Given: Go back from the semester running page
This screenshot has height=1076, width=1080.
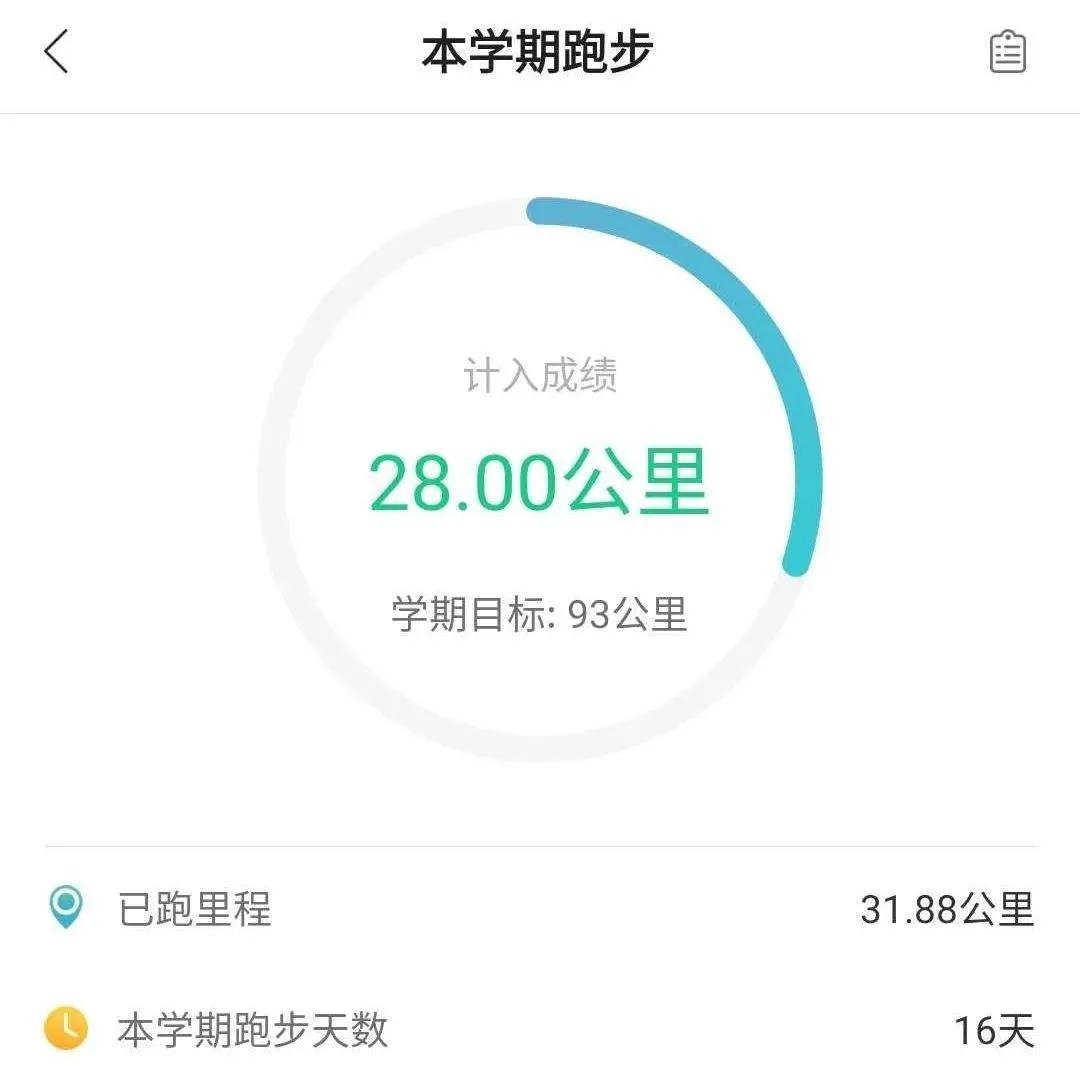Looking at the screenshot, I should [x=57, y=52].
